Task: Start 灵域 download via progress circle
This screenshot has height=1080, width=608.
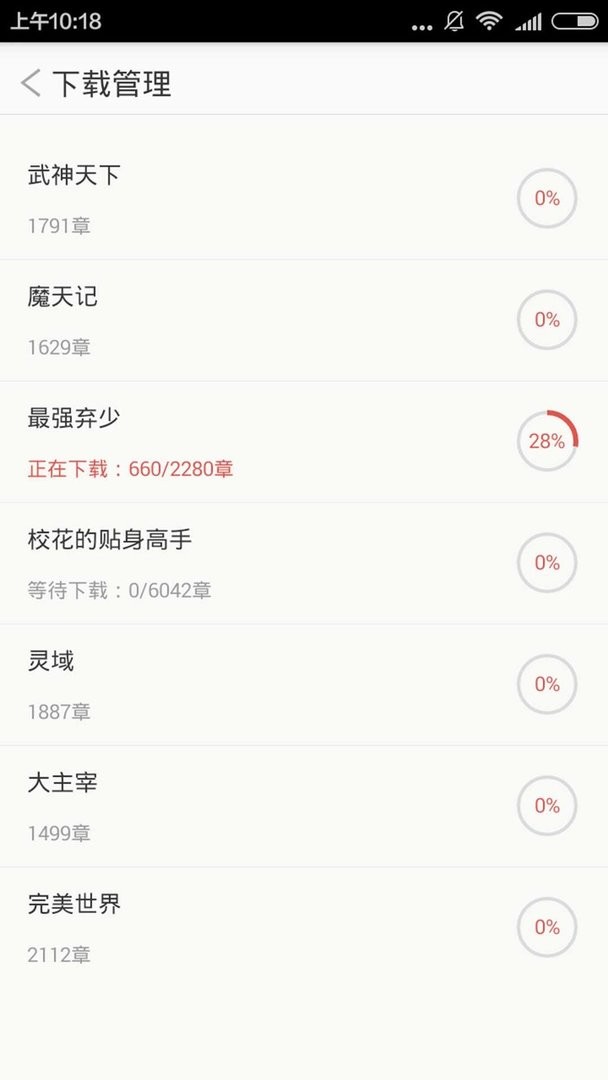Action: point(547,684)
